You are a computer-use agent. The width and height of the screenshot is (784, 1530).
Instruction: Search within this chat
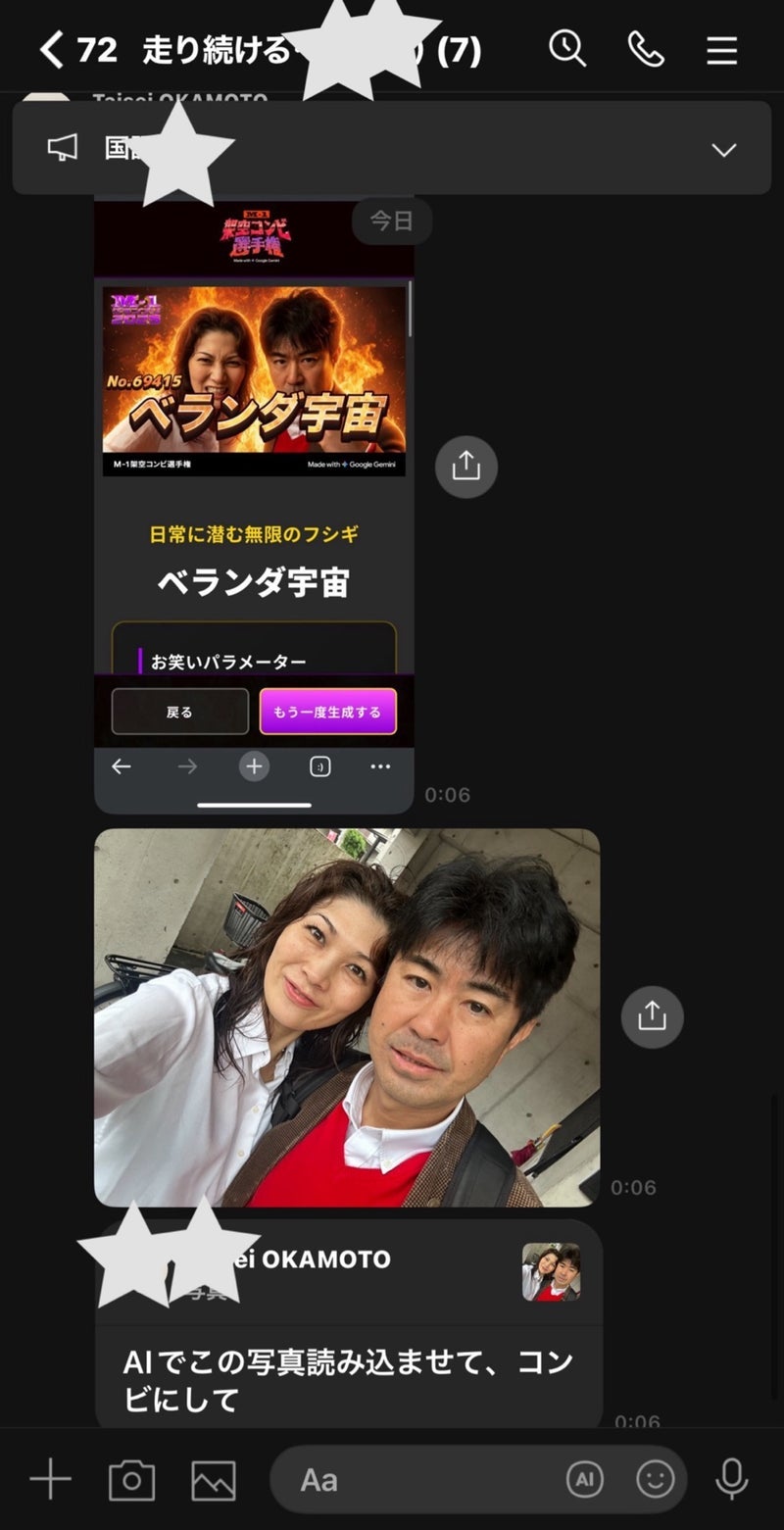pos(566,49)
